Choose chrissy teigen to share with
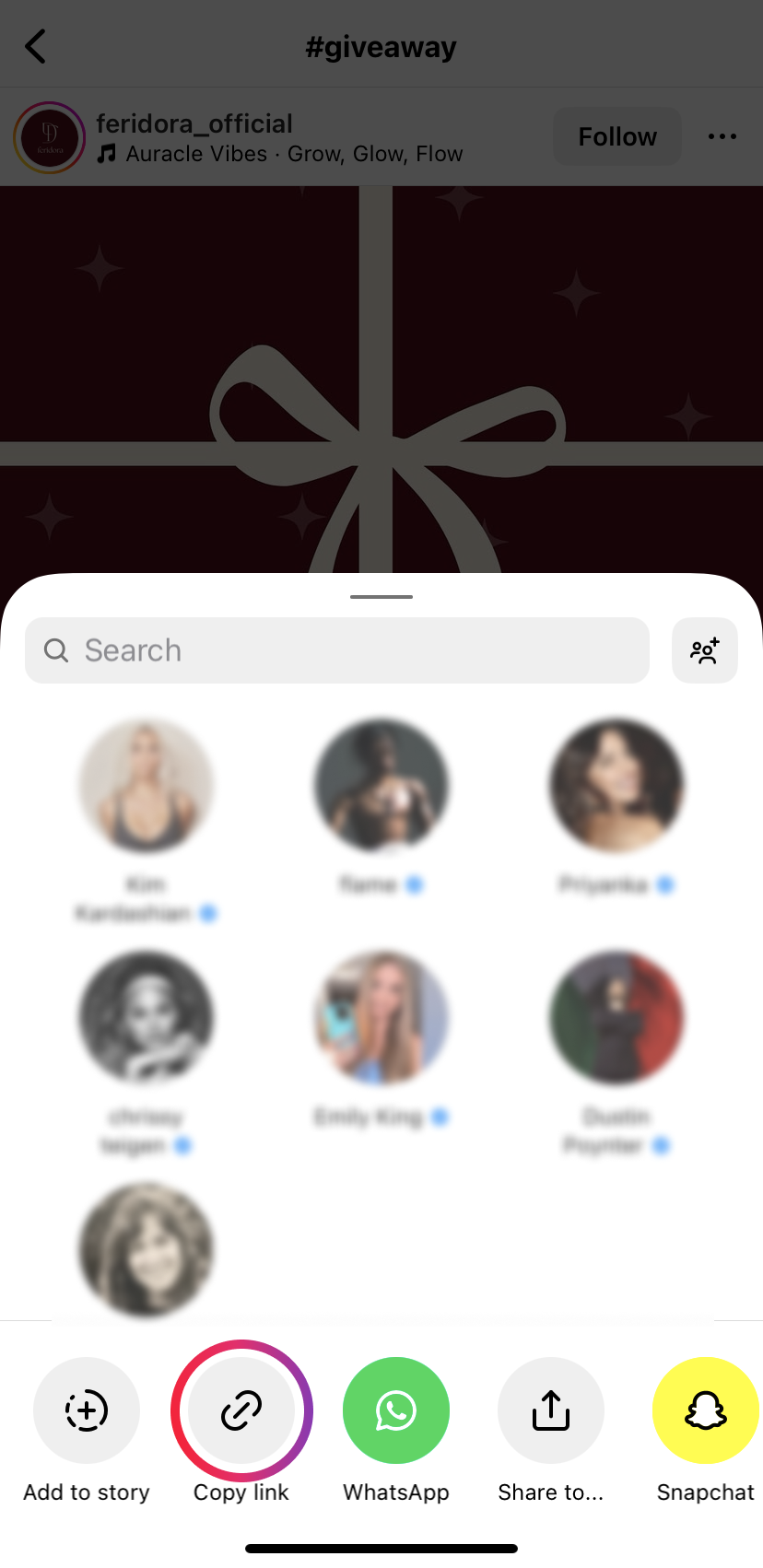The image size is (763, 1568). pyautogui.click(x=146, y=1018)
